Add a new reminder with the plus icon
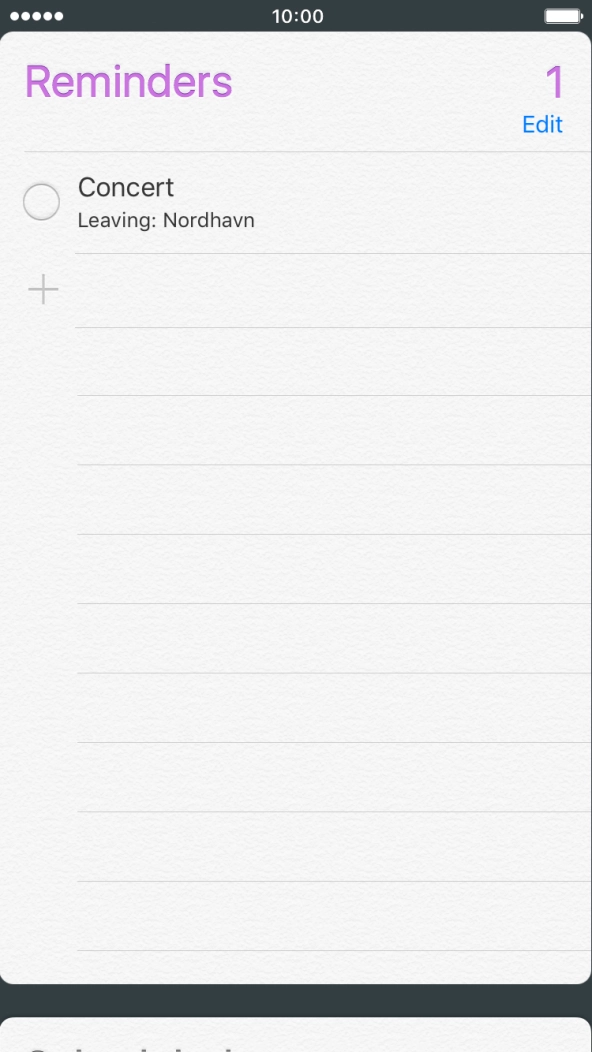 (43, 289)
